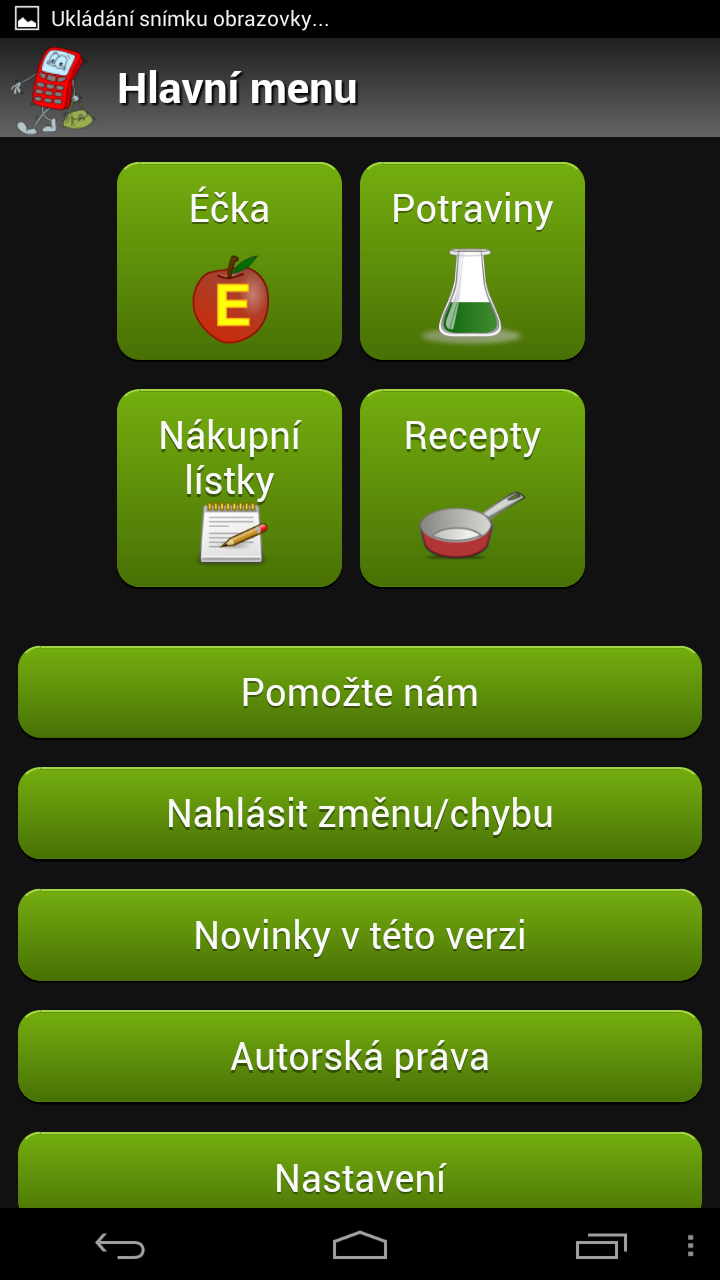Tap the system back button
Screen dimensions: 720x1280
coord(120,1245)
